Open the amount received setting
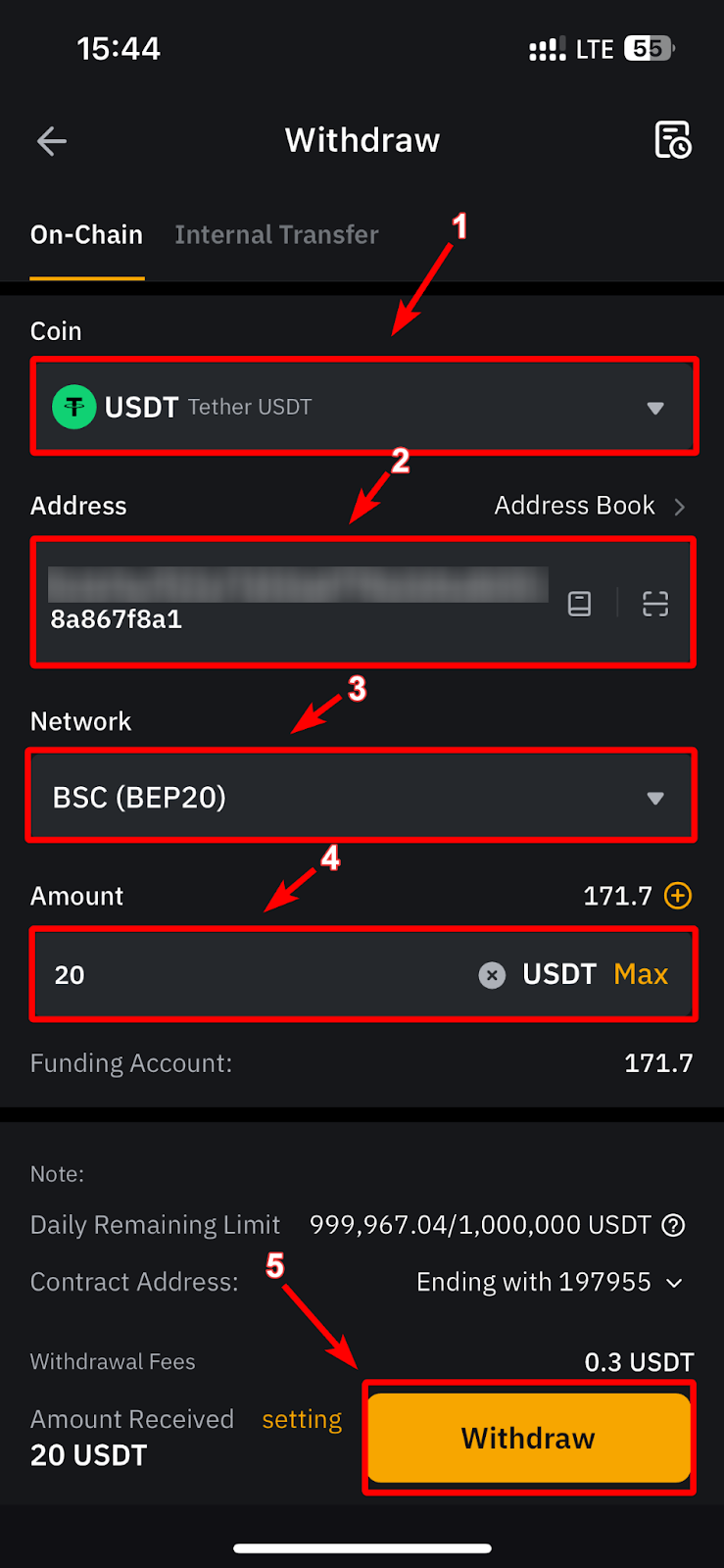This screenshot has width=724, height=1568. (302, 1419)
